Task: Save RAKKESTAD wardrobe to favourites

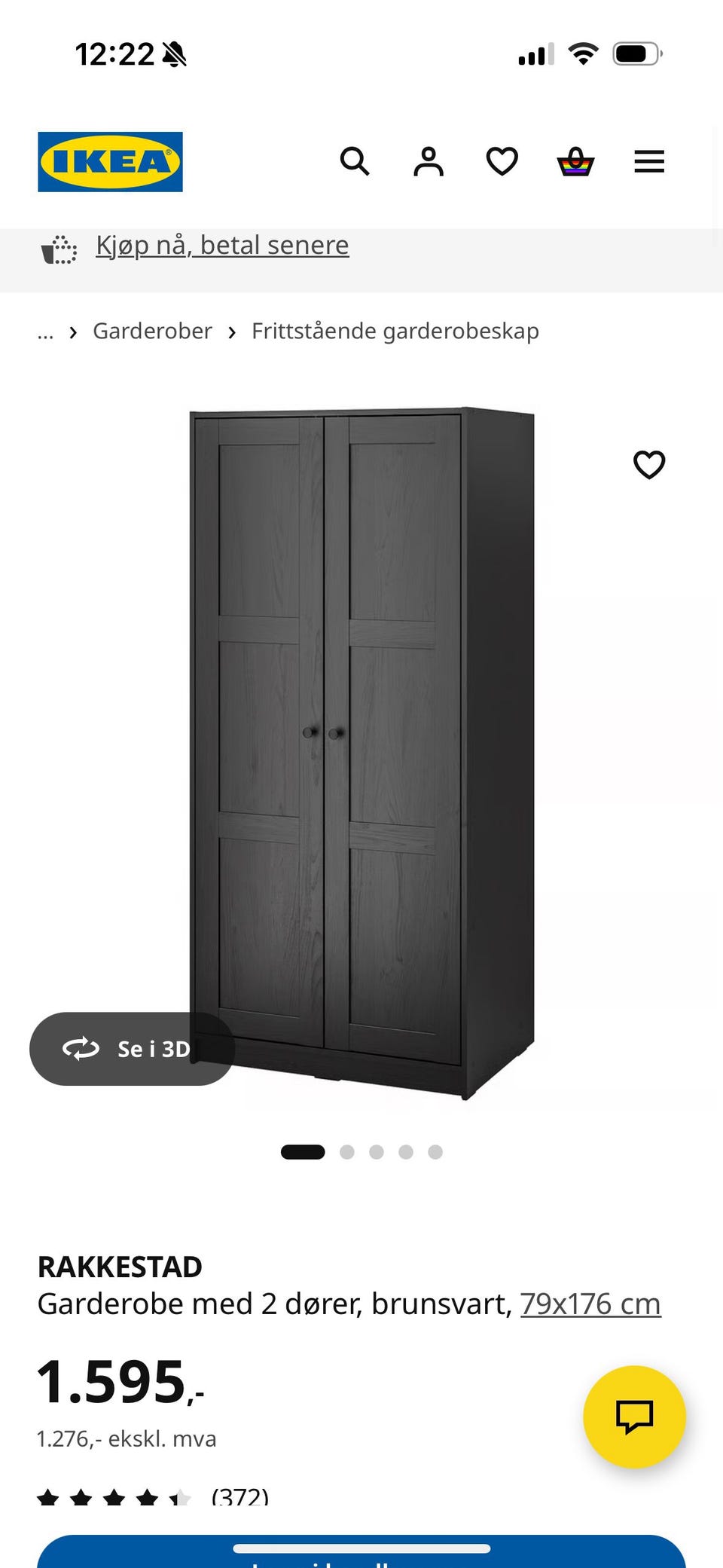Action: (x=649, y=464)
